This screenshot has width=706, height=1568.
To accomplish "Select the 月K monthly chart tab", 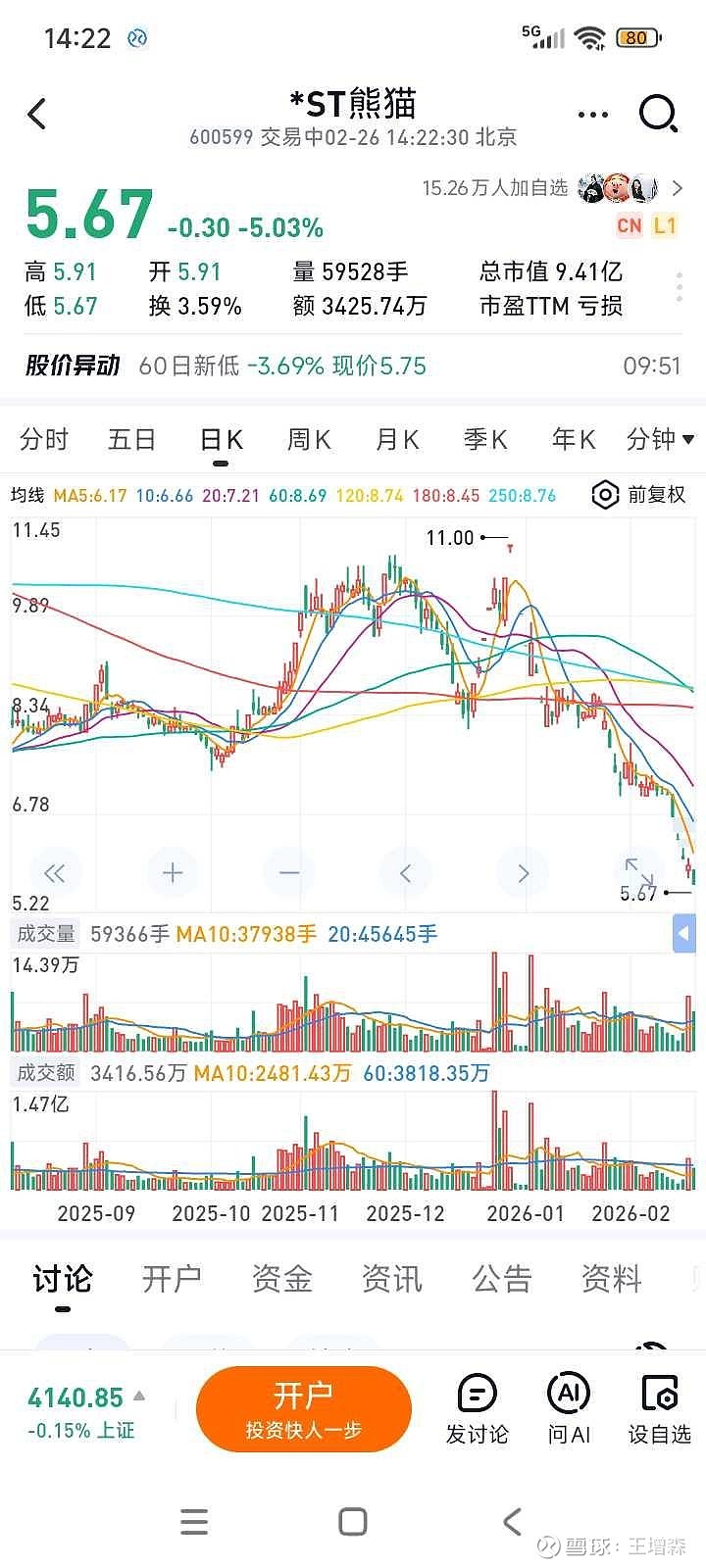I will point(397,439).
